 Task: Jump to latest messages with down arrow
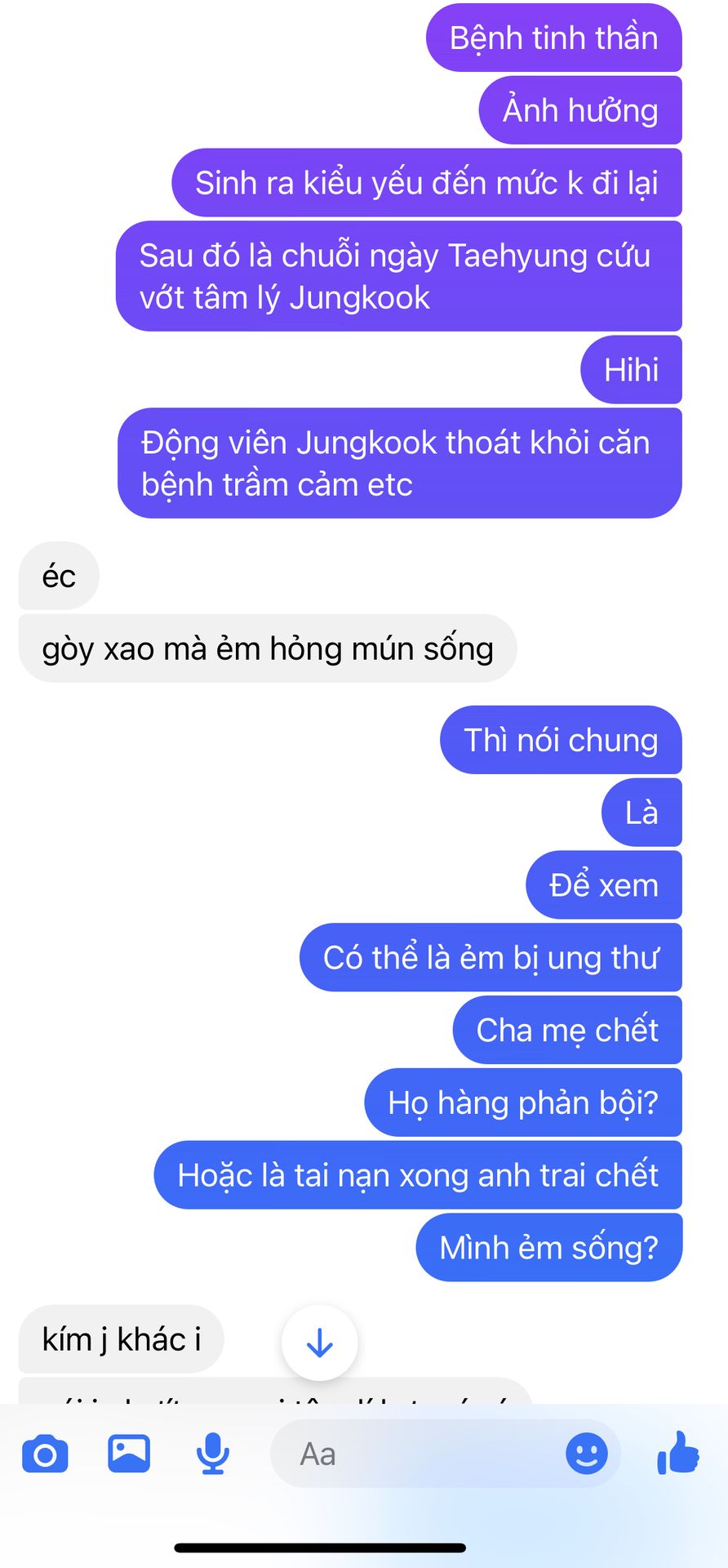pyautogui.click(x=320, y=1343)
